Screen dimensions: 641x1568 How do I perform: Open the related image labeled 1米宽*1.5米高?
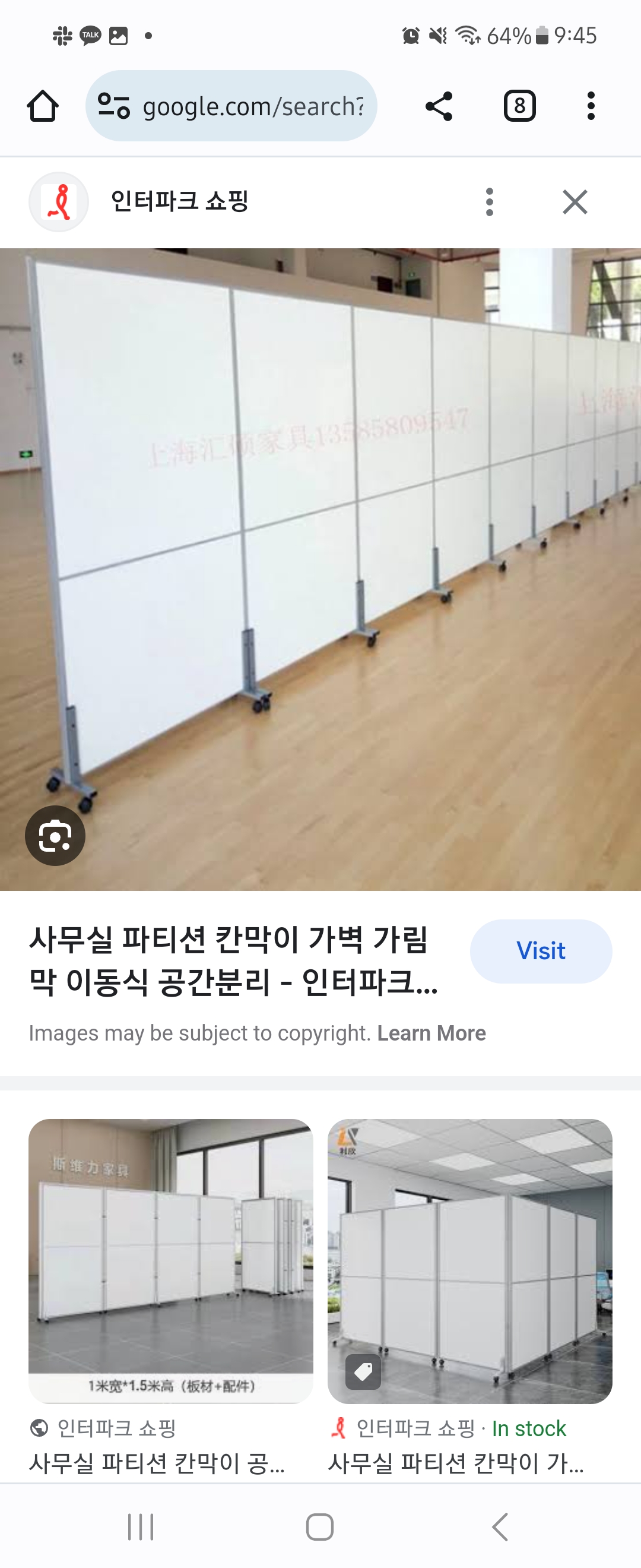coord(171,1260)
